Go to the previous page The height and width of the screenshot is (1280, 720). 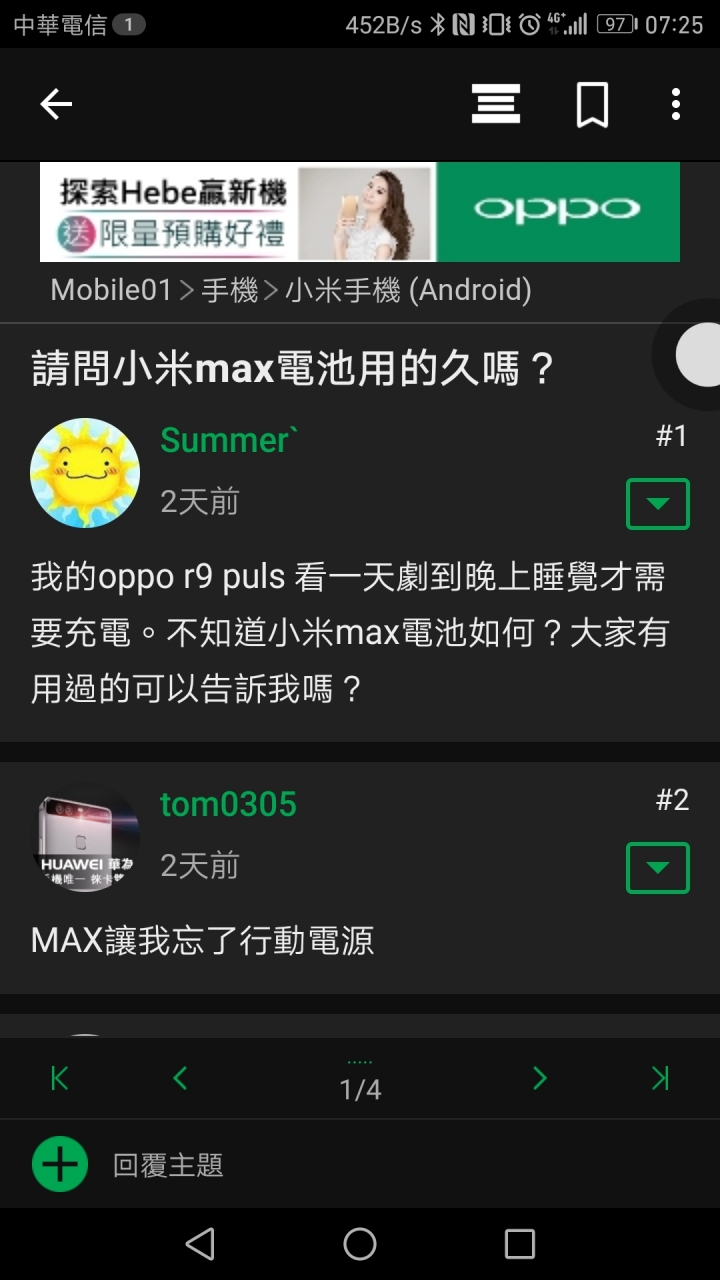coord(180,1078)
